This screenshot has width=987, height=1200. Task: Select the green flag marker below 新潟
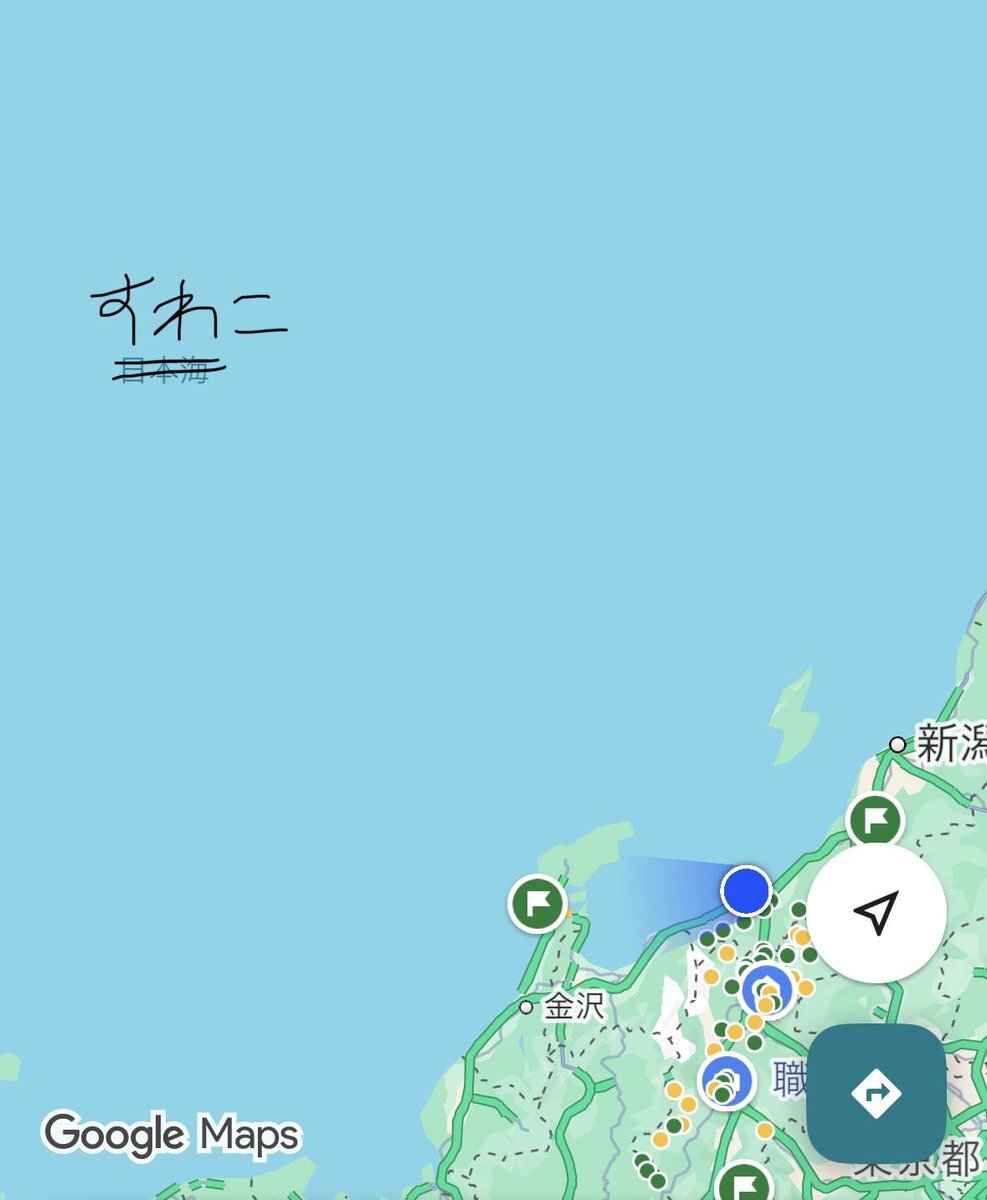(875, 821)
